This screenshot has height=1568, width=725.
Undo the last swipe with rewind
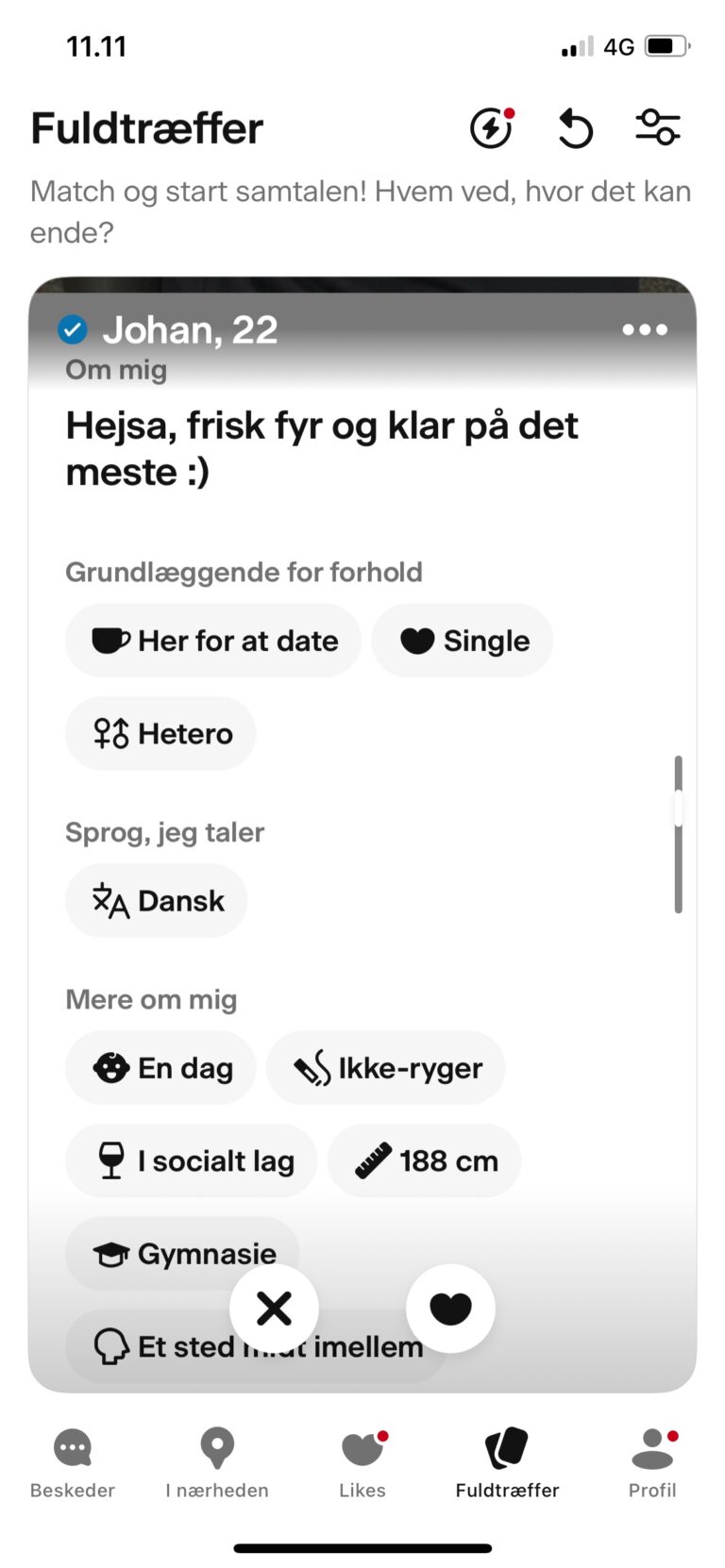pyautogui.click(x=574, y=128)
